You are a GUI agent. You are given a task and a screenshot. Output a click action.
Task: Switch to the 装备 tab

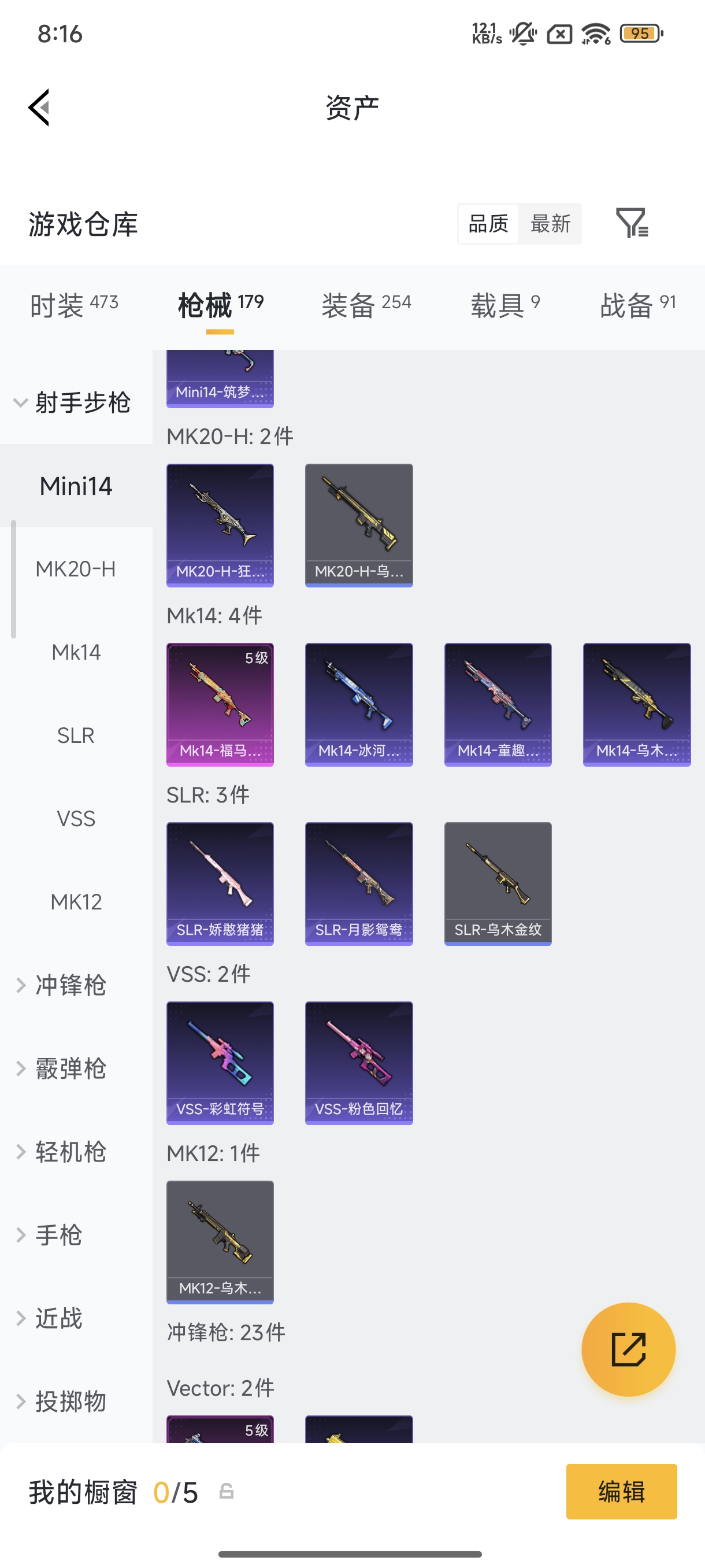[x=366, y=304]
